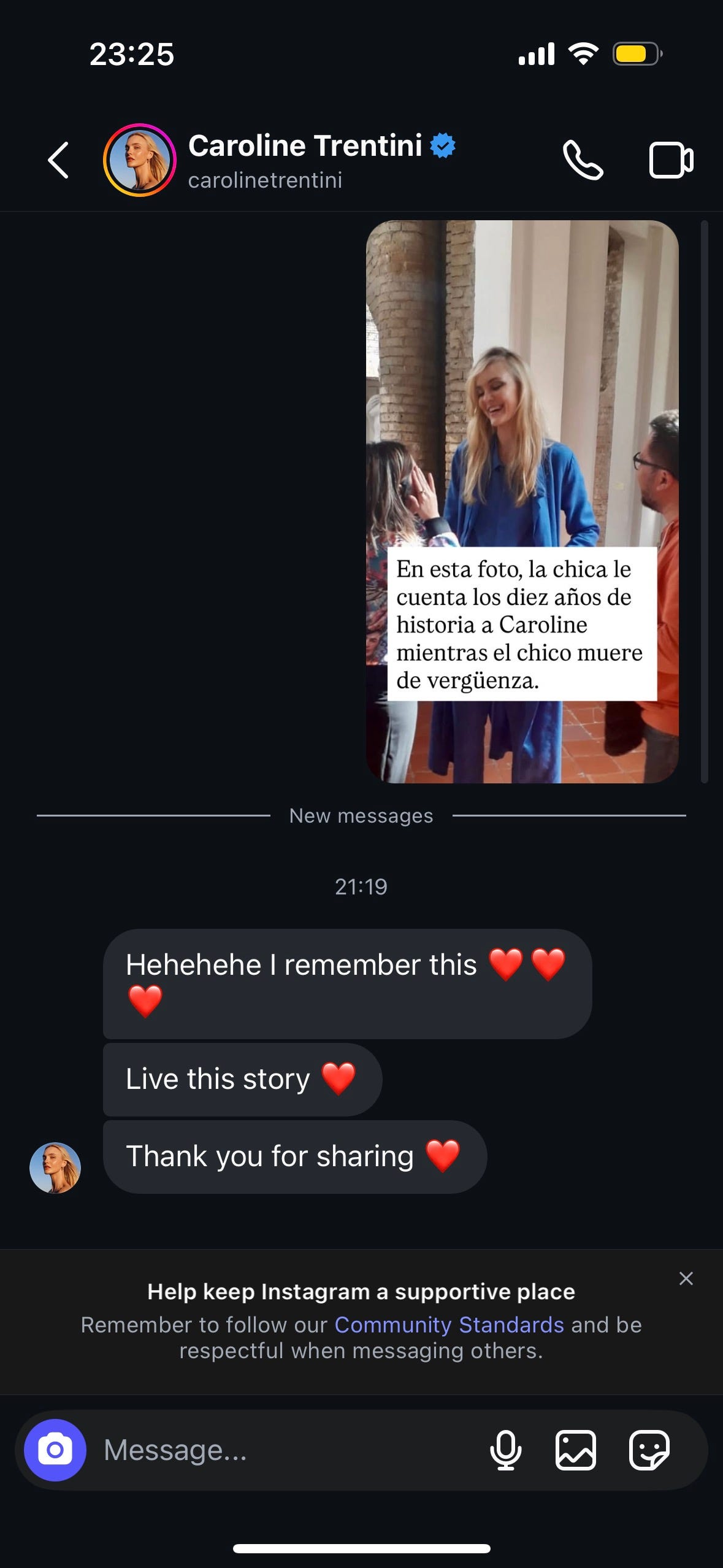Open the sticker picker
723x1568 pixels.
tap(649, 1450)
